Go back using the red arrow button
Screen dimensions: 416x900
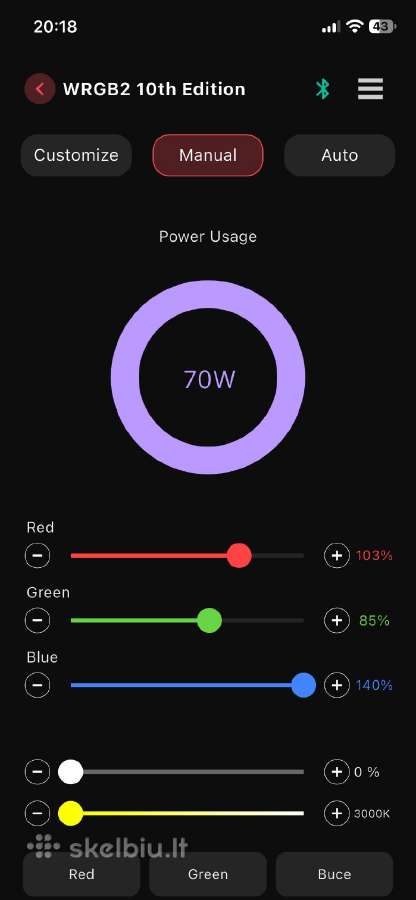tap(40, 89)
